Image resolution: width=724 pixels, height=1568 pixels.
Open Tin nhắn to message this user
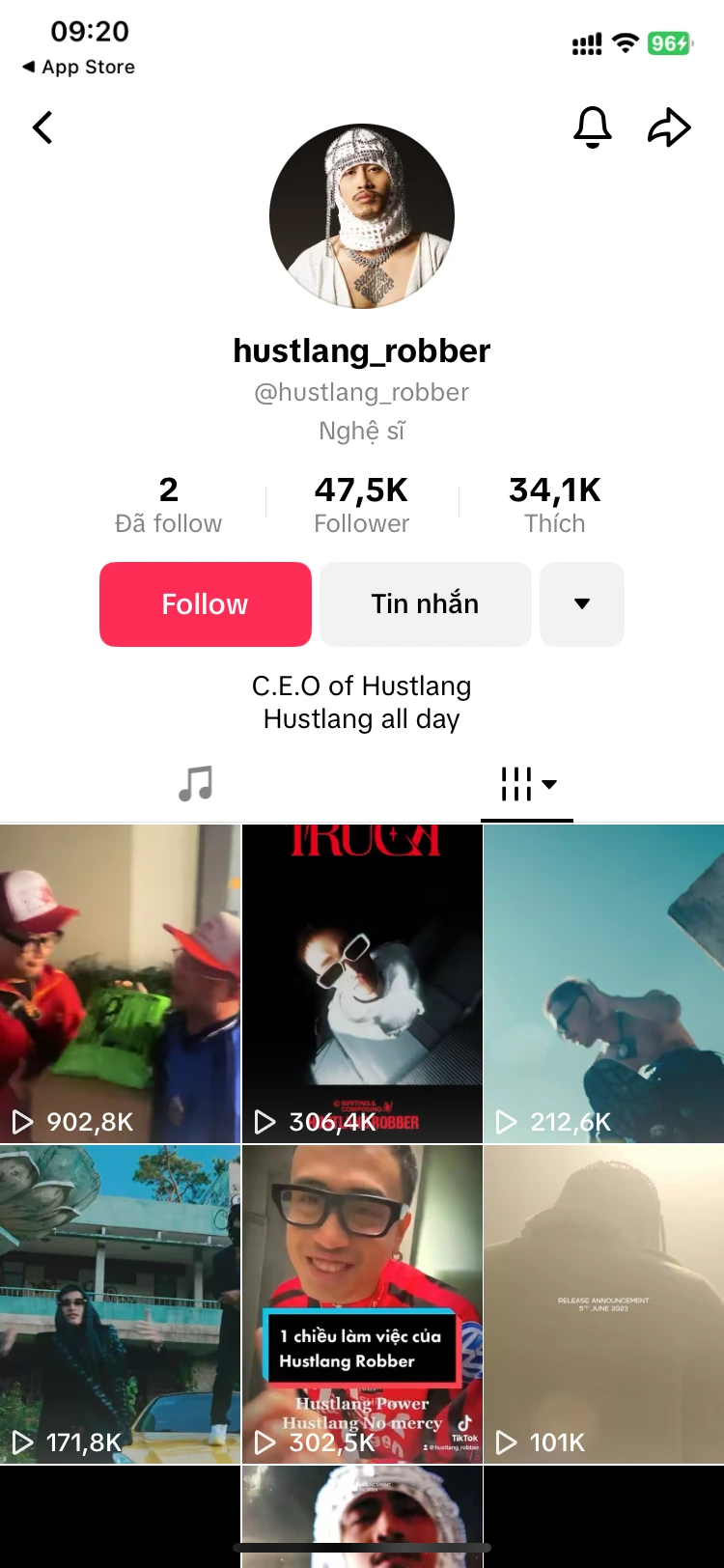pyautogui.click(x=426, y=604)
